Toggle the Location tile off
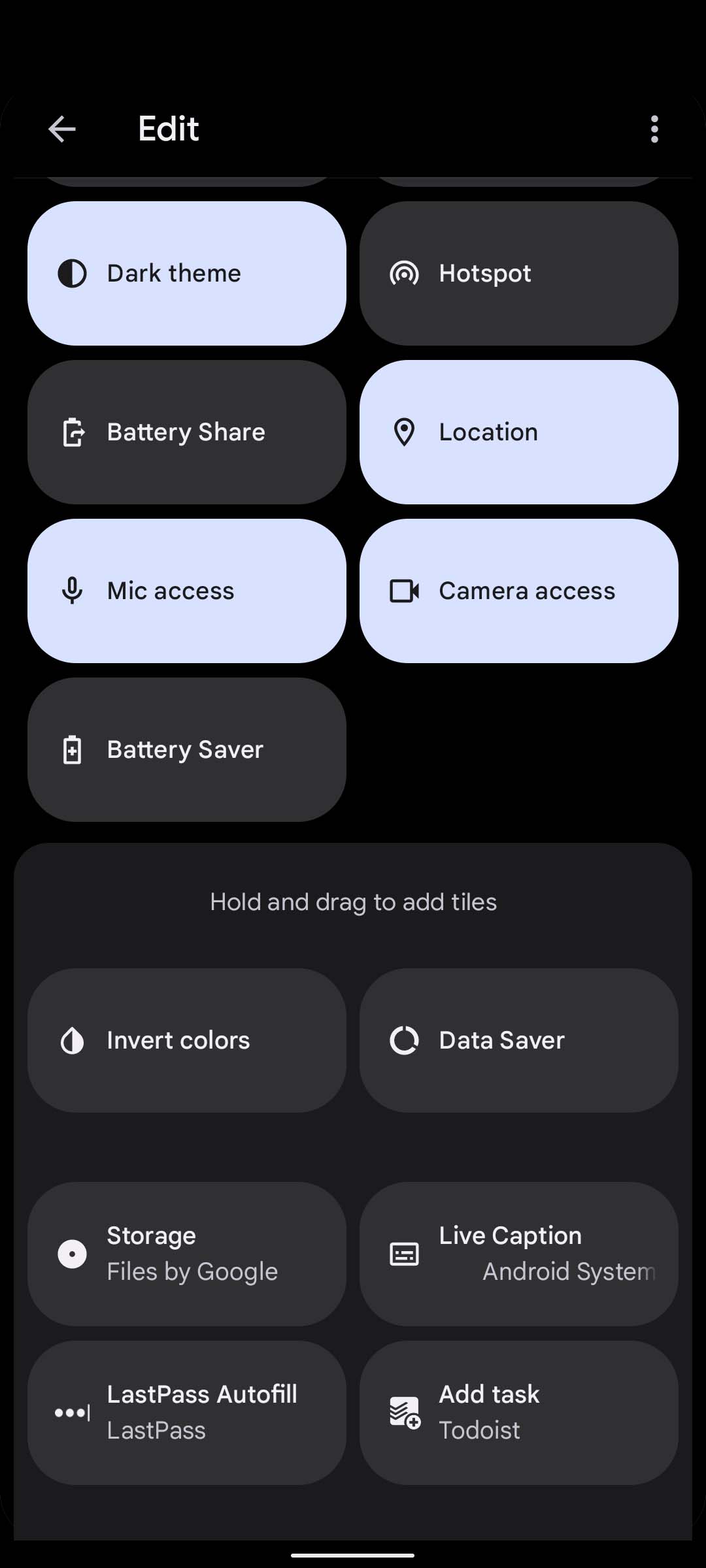Viewport: 706px width, 1568px height. pos(516,431)
